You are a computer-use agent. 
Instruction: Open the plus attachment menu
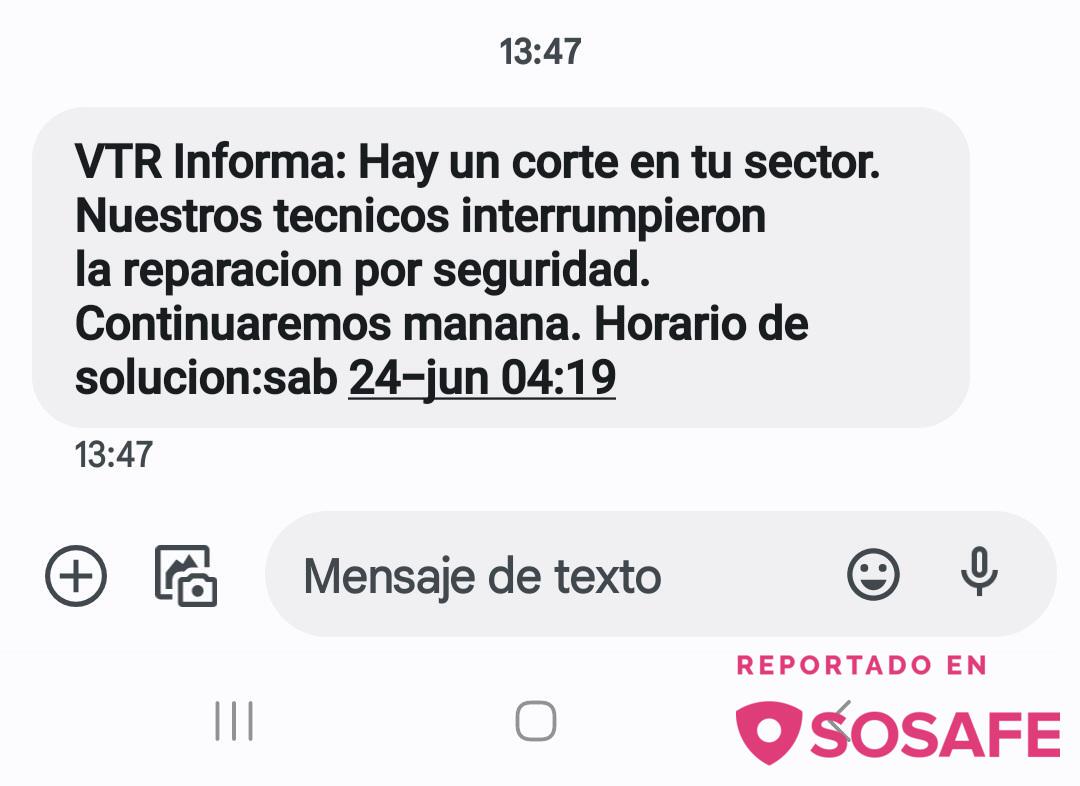click(76, 576)
